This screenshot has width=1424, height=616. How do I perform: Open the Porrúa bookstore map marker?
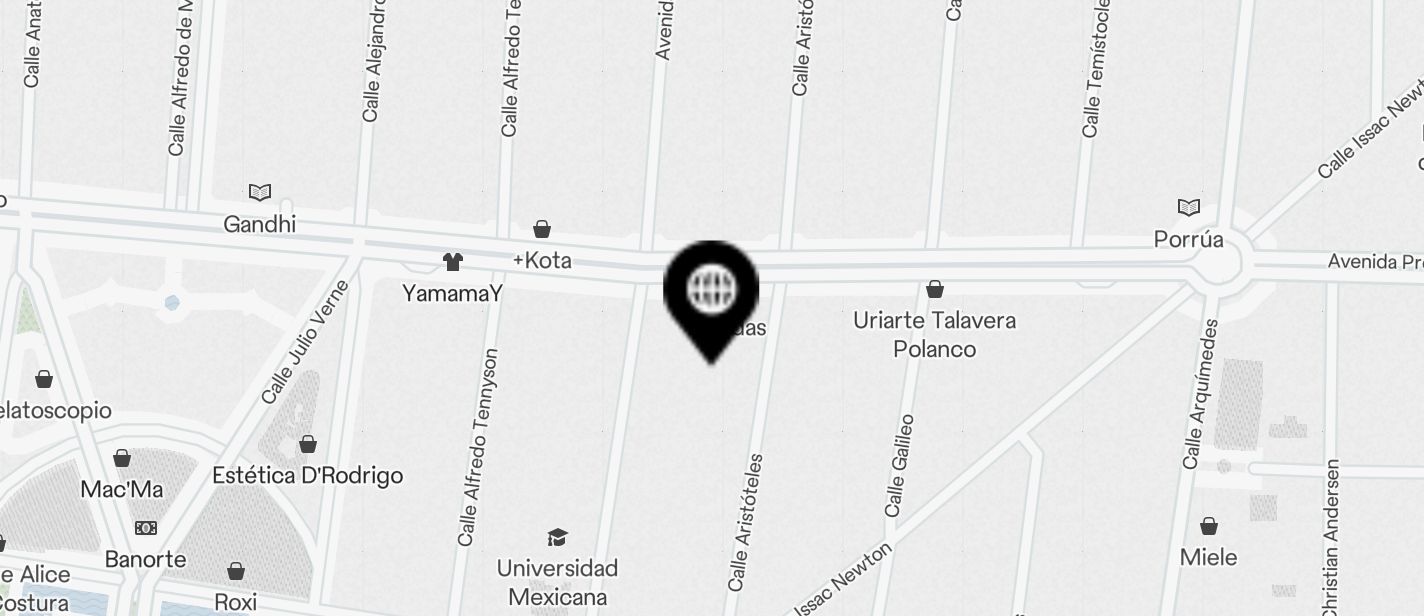[x=1189, y=208]
